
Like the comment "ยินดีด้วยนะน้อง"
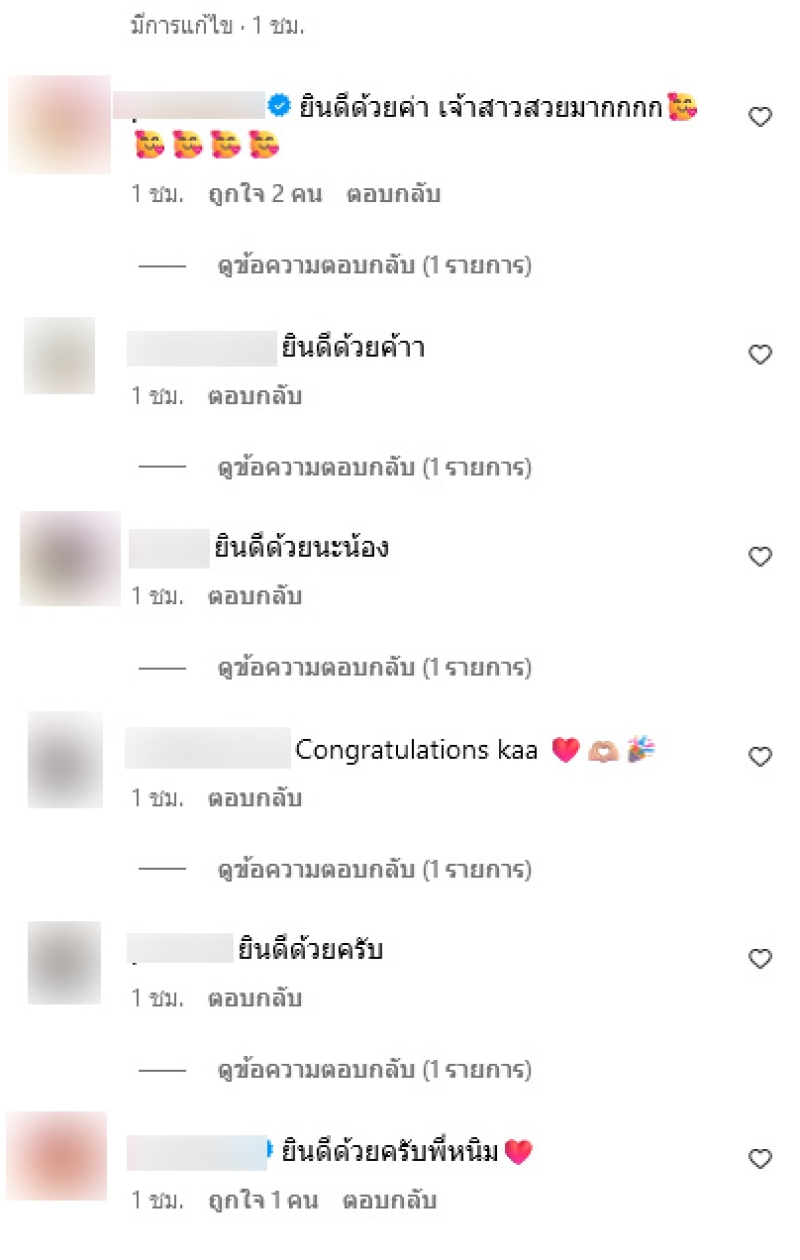(760, 556)
